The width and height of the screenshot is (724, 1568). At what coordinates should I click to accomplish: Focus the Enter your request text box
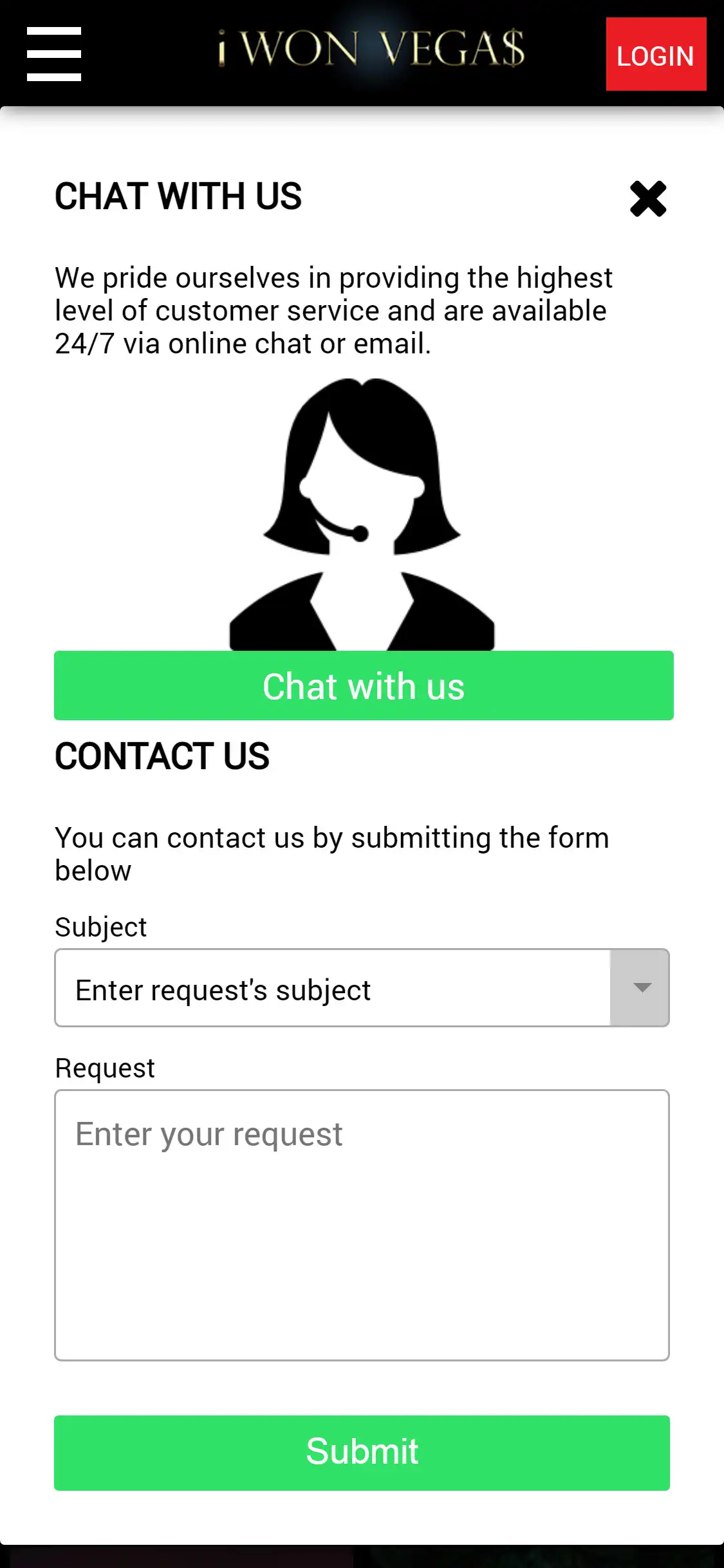coord(362,1224)
